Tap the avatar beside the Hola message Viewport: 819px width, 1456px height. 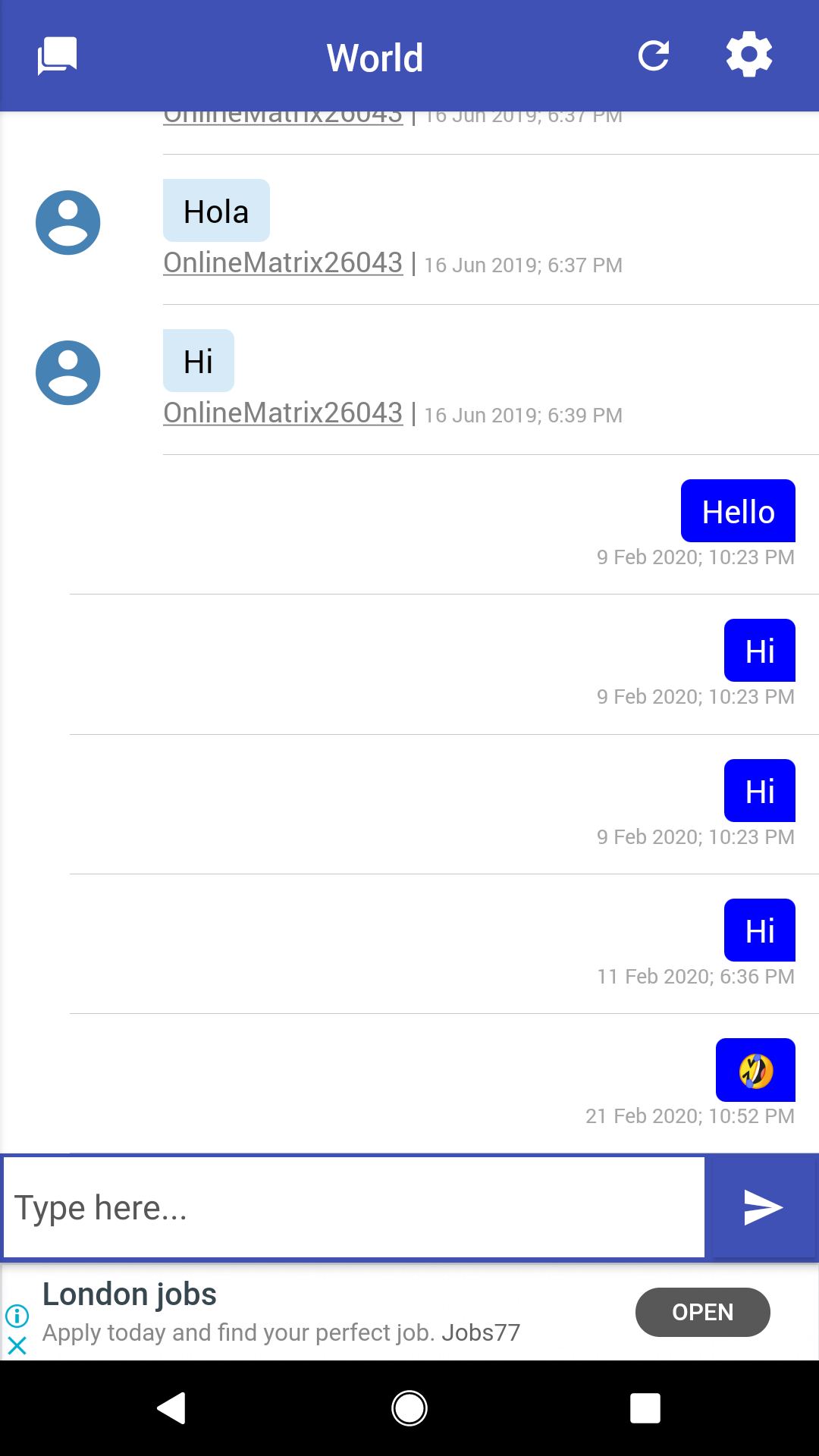click(68, 222)
